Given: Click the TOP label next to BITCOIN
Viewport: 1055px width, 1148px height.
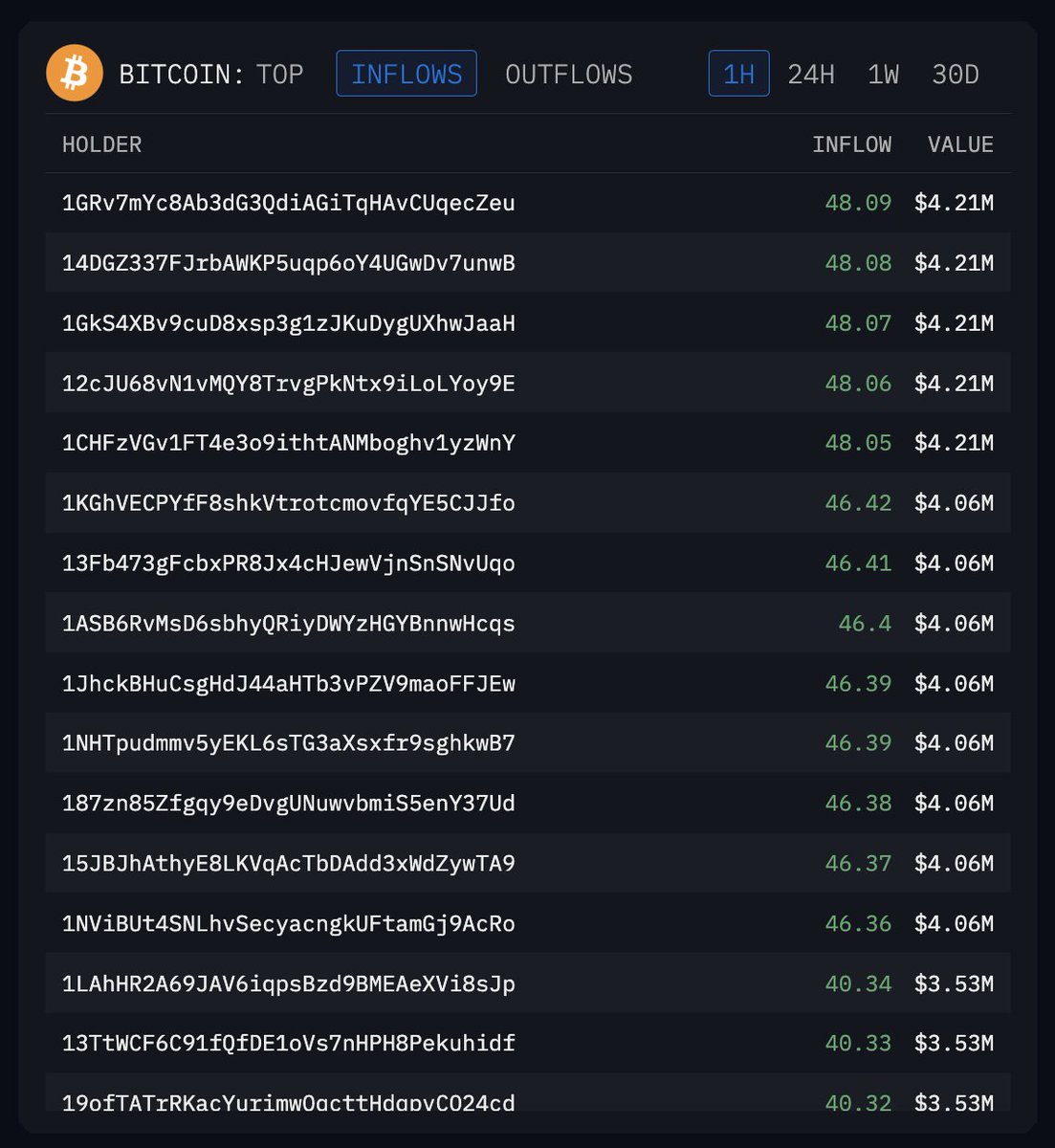Looking at the screenshot, I should click(278, 74).
